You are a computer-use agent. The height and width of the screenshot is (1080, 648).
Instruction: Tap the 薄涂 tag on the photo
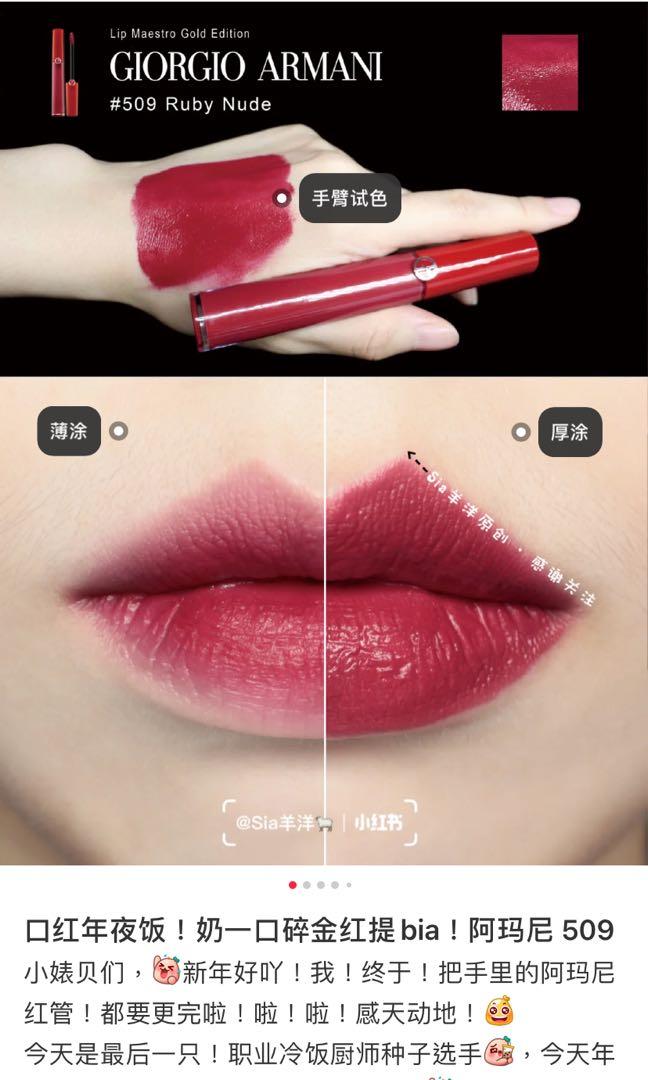coord(69,432)
